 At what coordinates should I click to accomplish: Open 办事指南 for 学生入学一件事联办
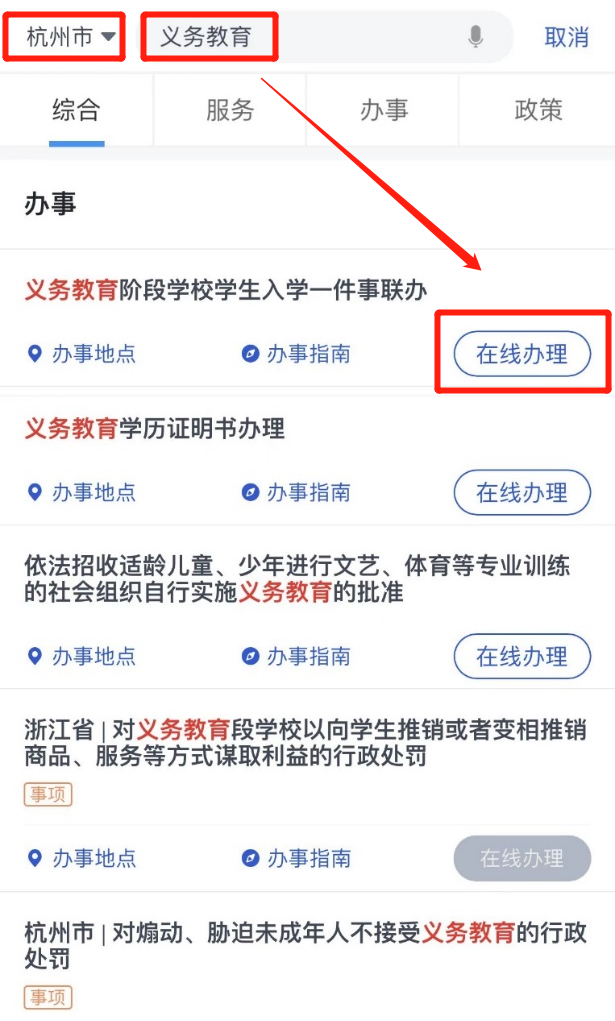296,354
